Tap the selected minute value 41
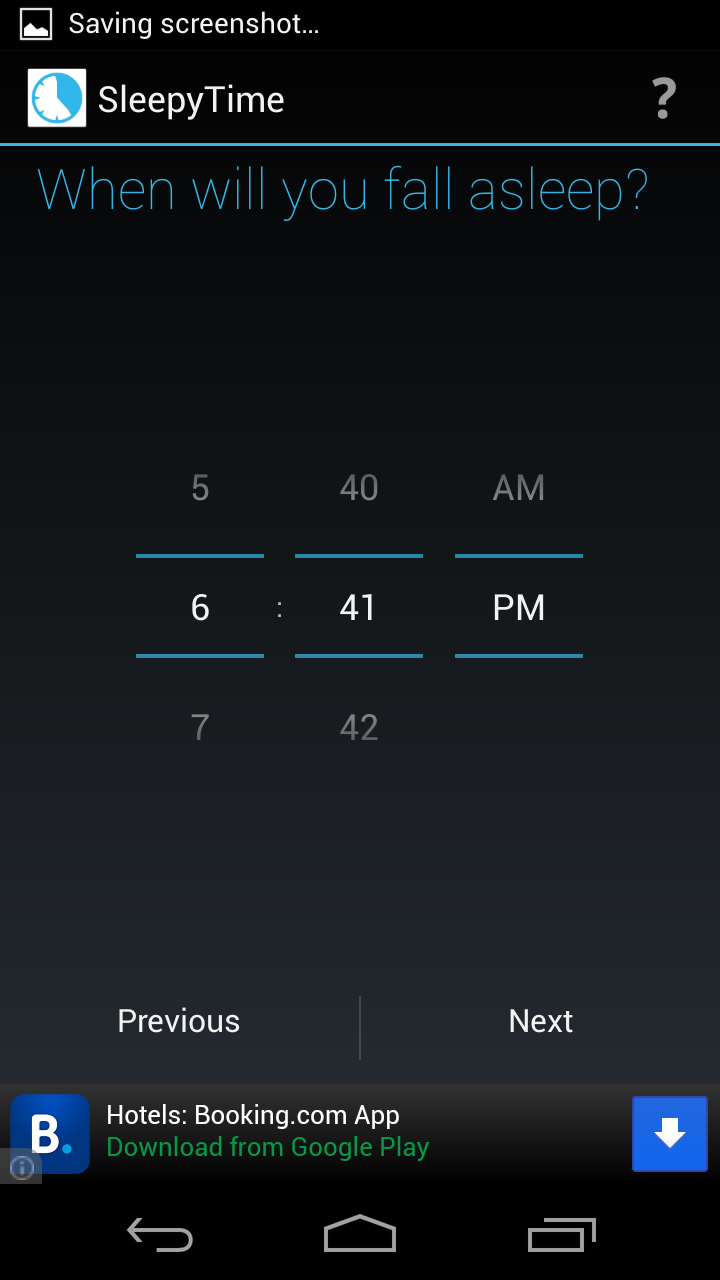 pos(358,607)
